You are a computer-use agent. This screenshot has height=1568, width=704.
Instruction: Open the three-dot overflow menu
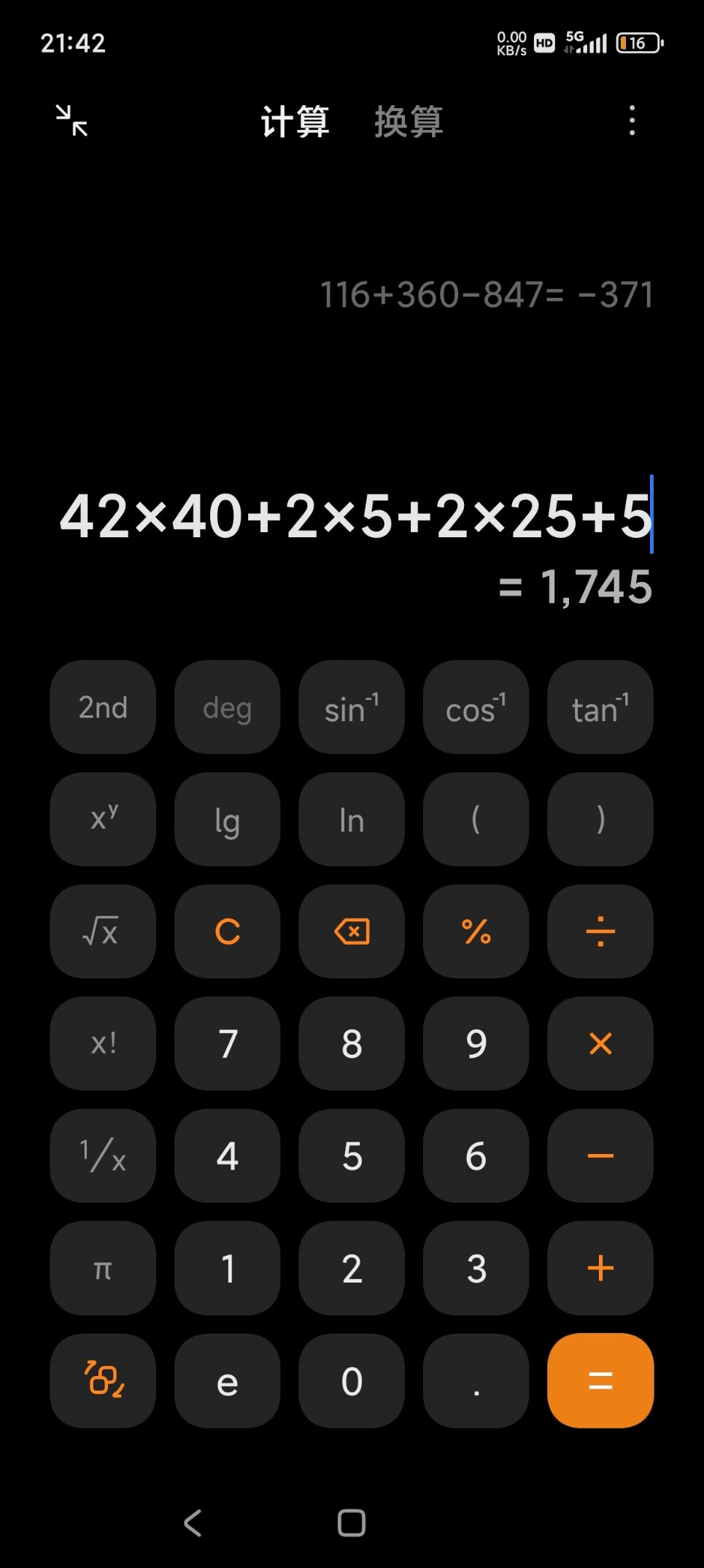[632, 120]
